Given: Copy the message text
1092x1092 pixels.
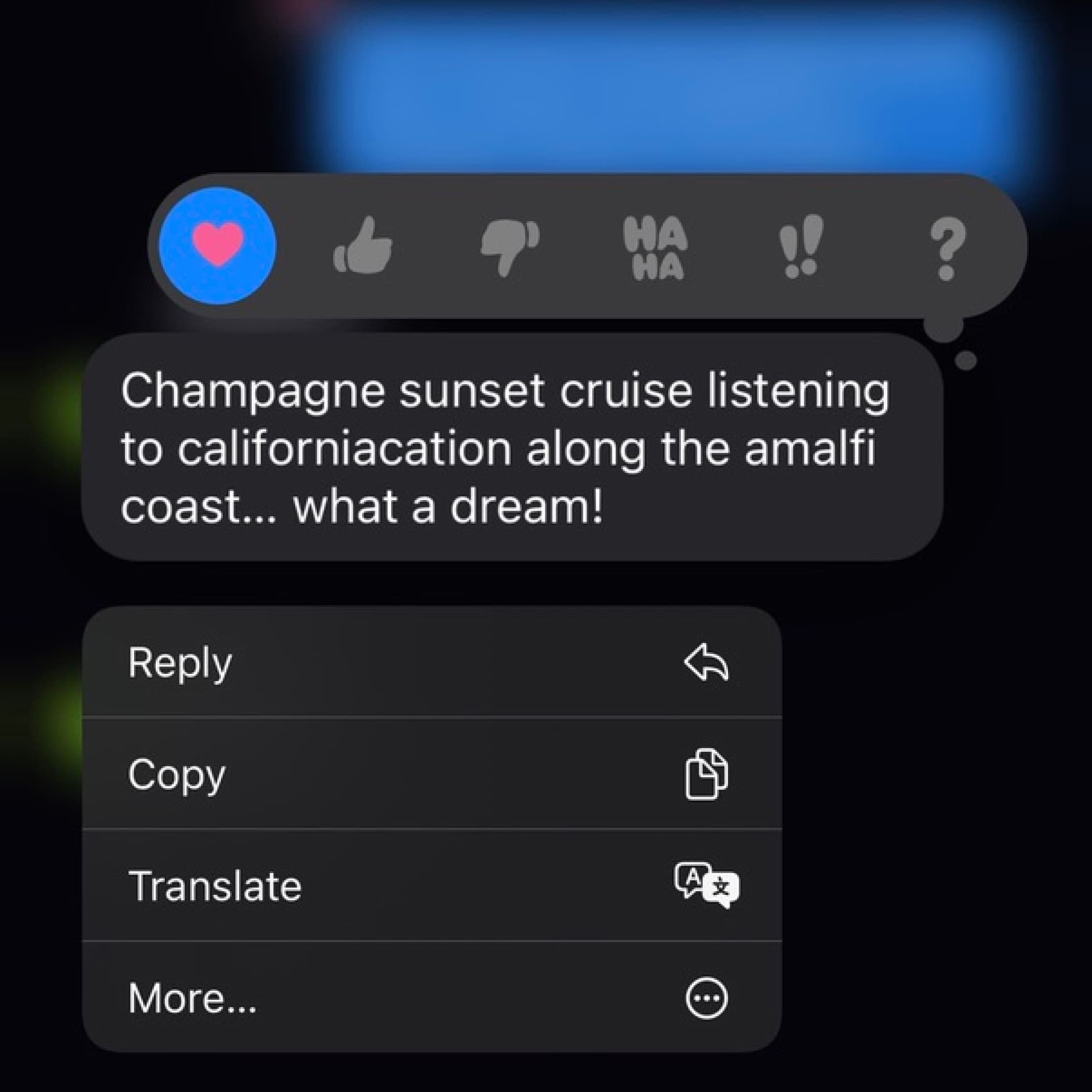Looking at the screenshot, I should (x=432, y=774).
